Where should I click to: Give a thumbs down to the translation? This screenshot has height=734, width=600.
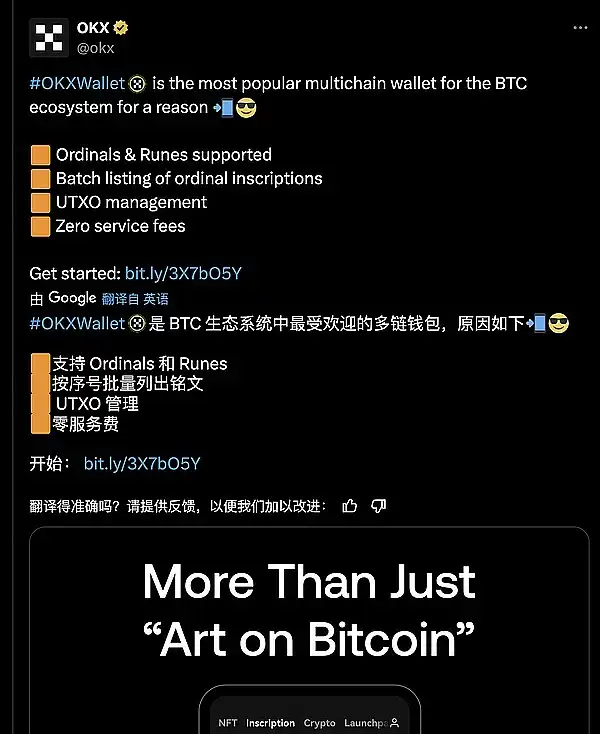[378, 506]
